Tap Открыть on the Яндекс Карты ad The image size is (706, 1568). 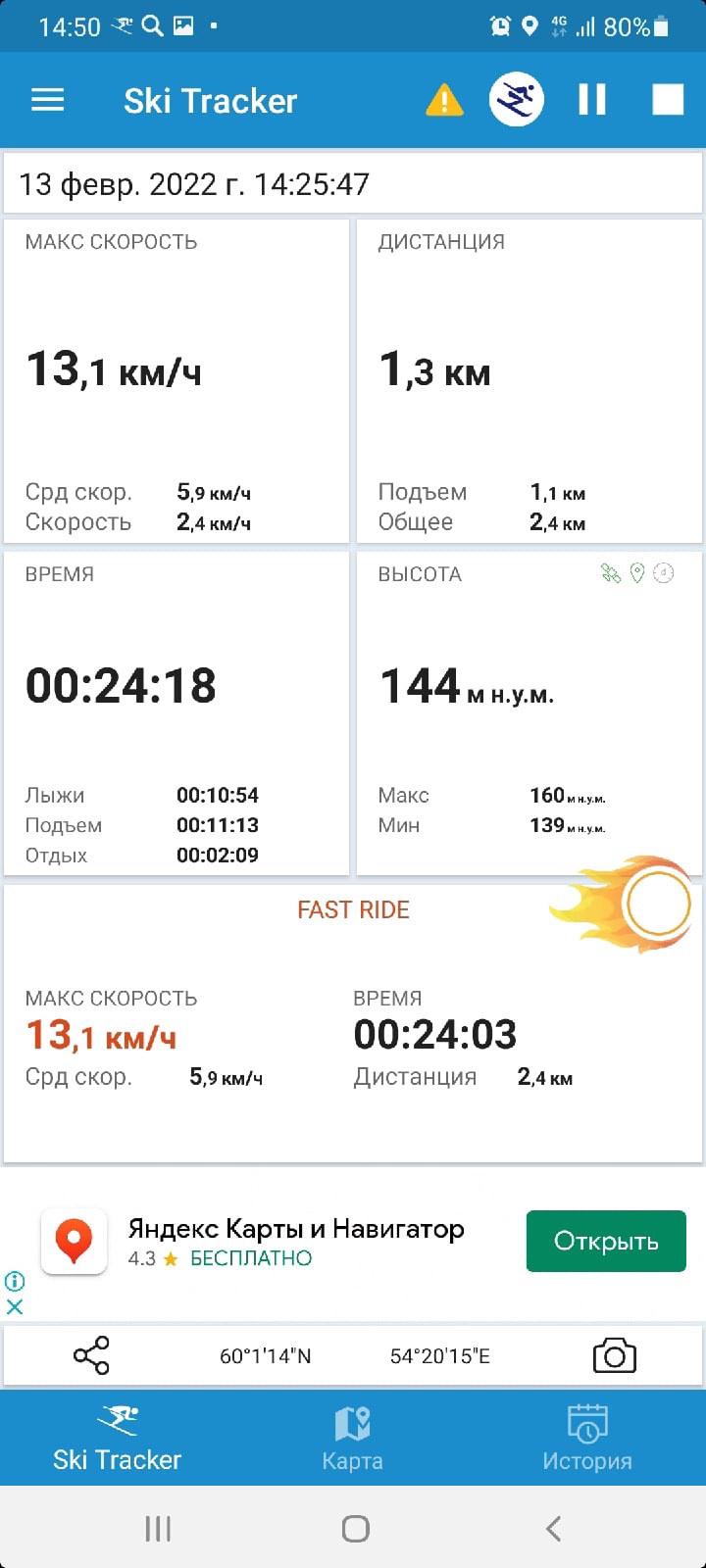[606, 1241]
